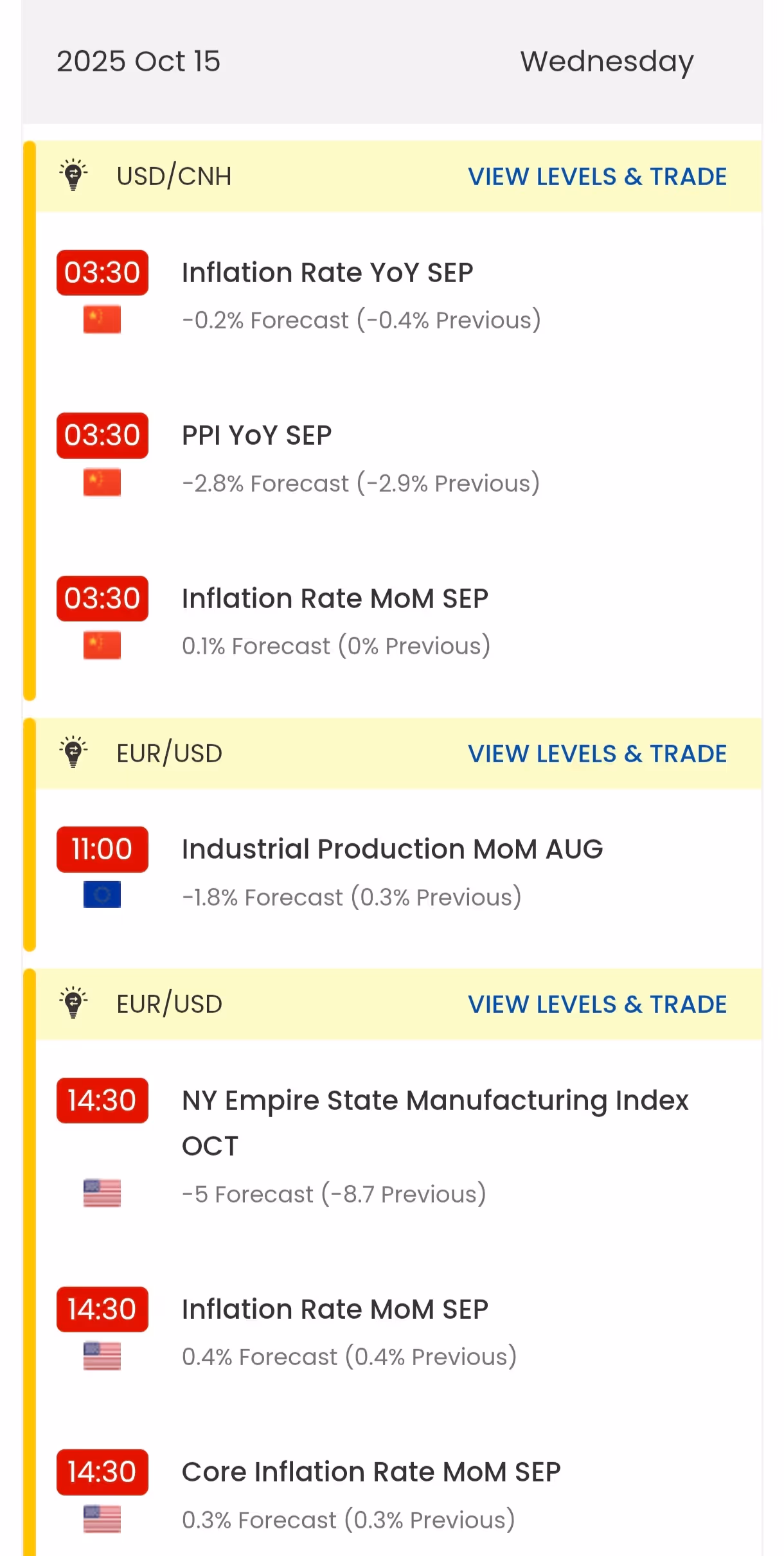Open Industrial Production MoM AUG event
Image resolution: width=784 pixels, height=1556 pixels.
(392, 850)
